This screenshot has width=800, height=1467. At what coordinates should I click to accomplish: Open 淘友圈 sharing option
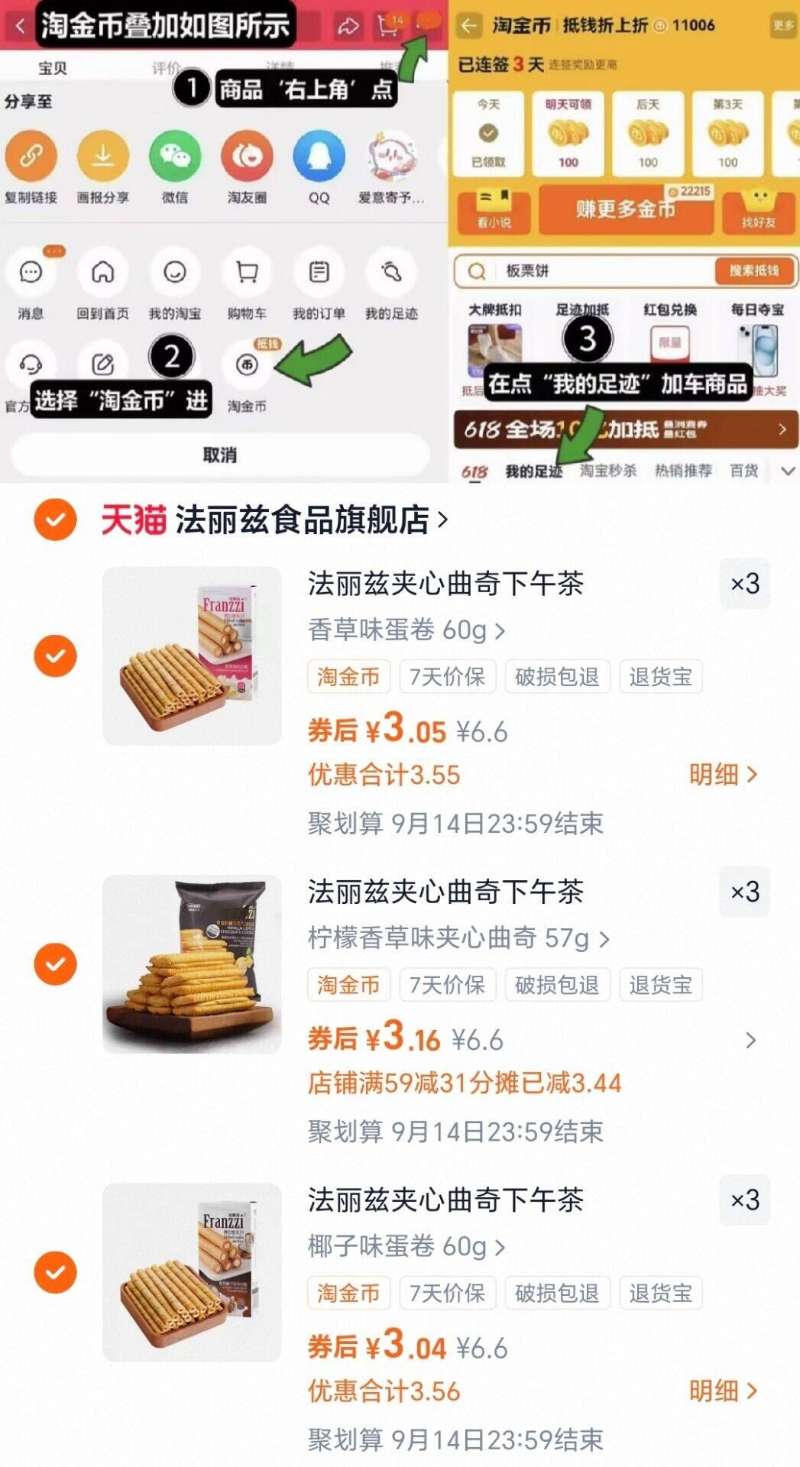pos(247,155)
